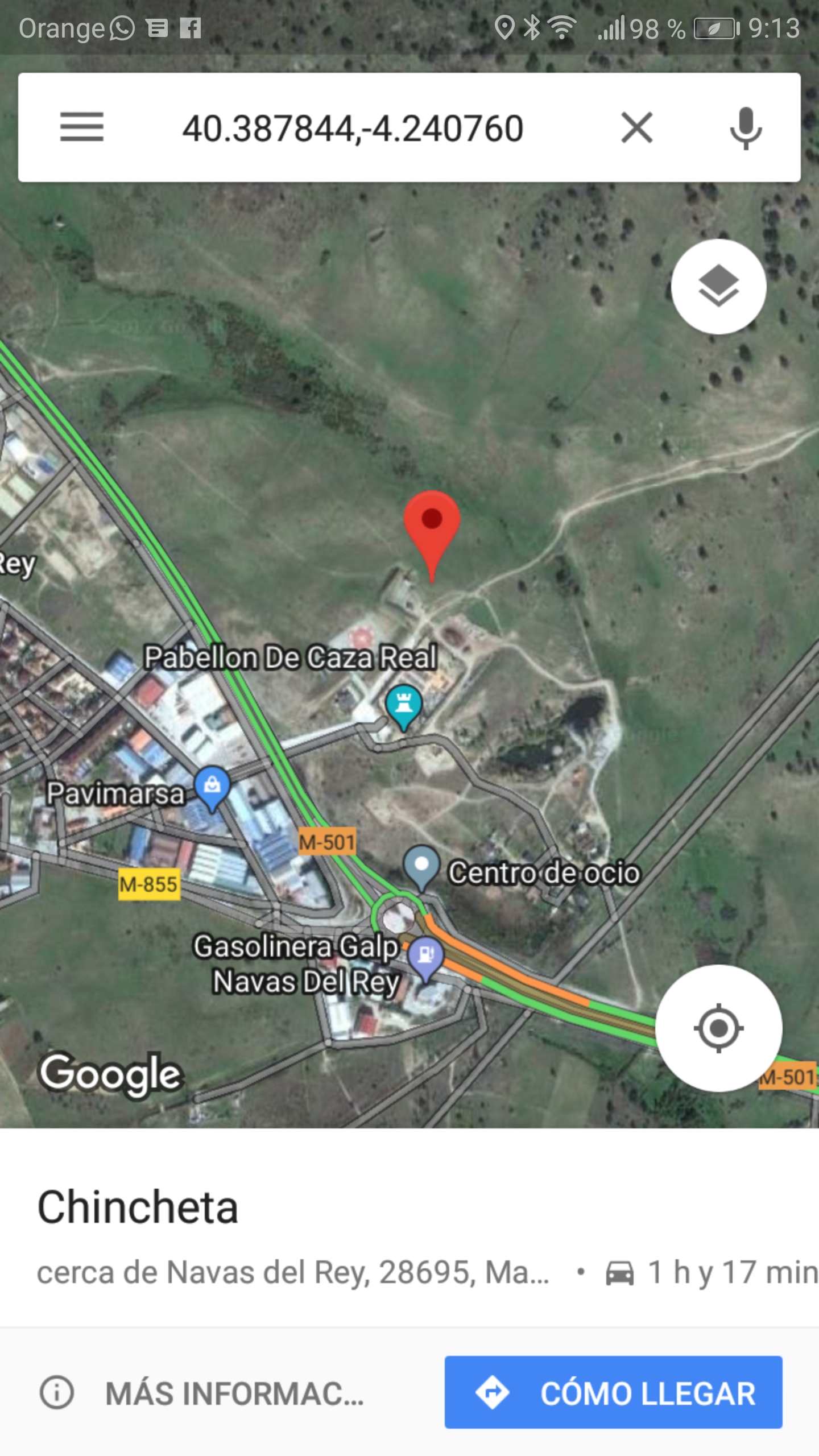The height and width of the screenshot is (1456, 819).
Task: Tap Más información button
Action: coord(202,1393)
